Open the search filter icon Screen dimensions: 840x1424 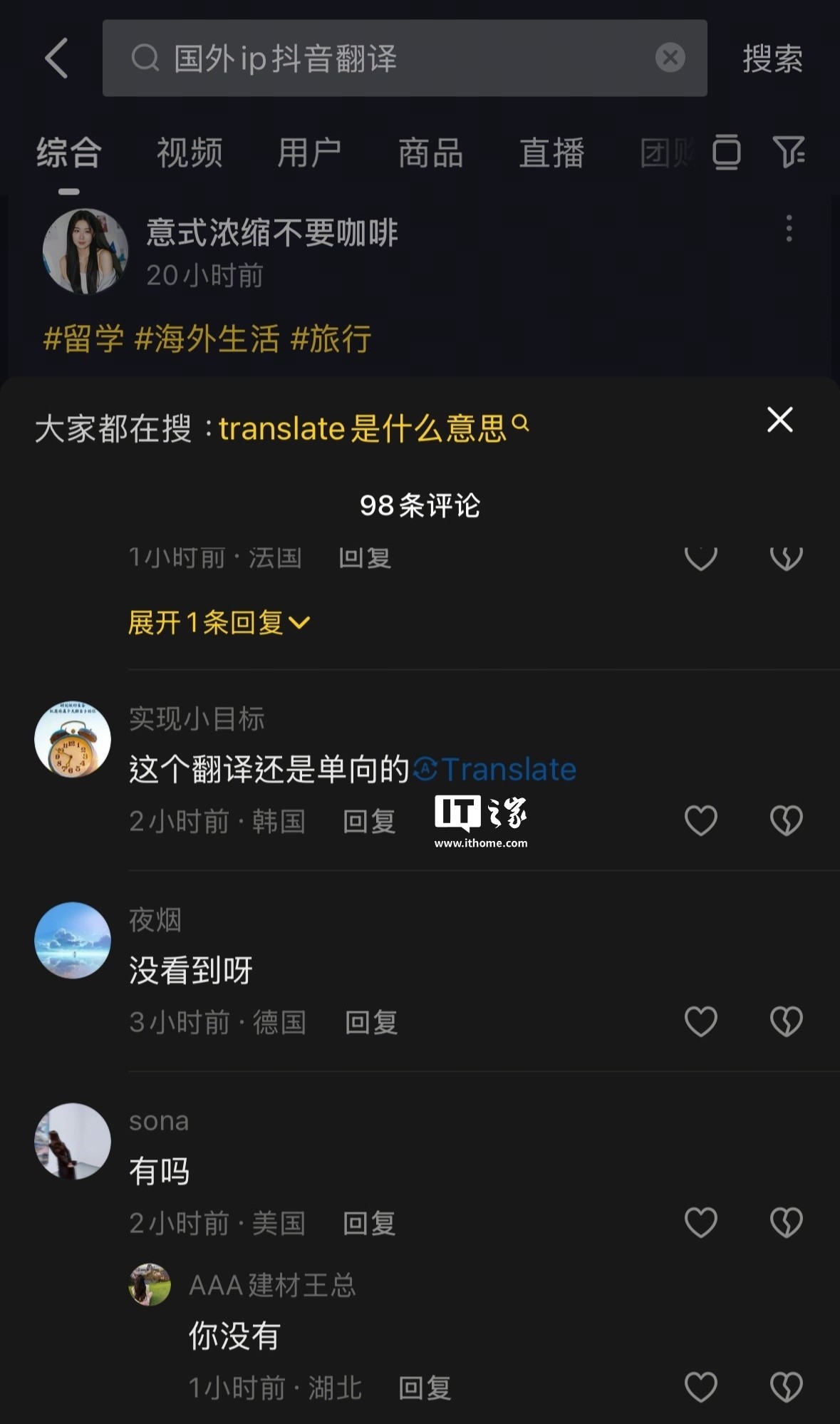coord(788,152)
